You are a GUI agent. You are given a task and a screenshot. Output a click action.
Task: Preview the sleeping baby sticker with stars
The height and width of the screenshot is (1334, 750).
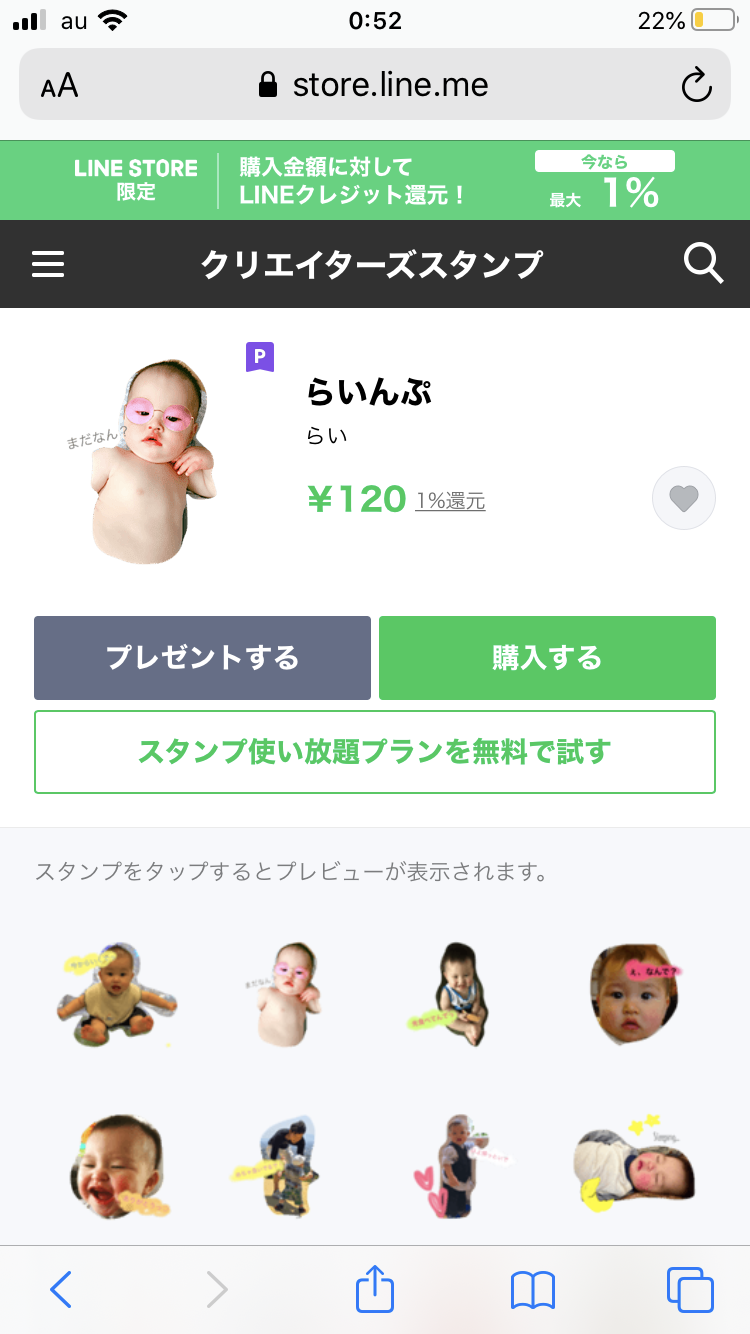point(633,1166)
